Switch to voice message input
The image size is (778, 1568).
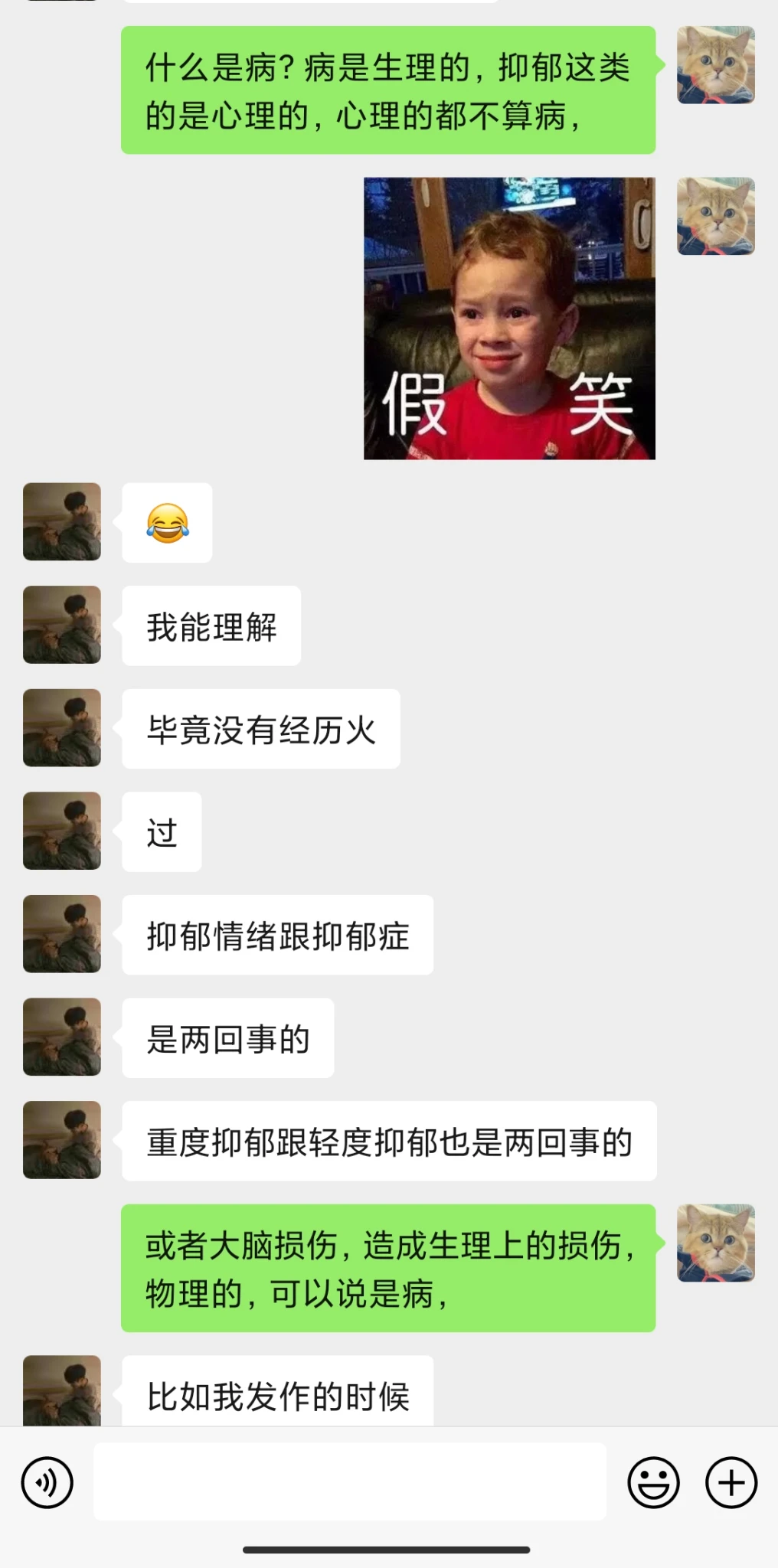(x=47, y=1482)
